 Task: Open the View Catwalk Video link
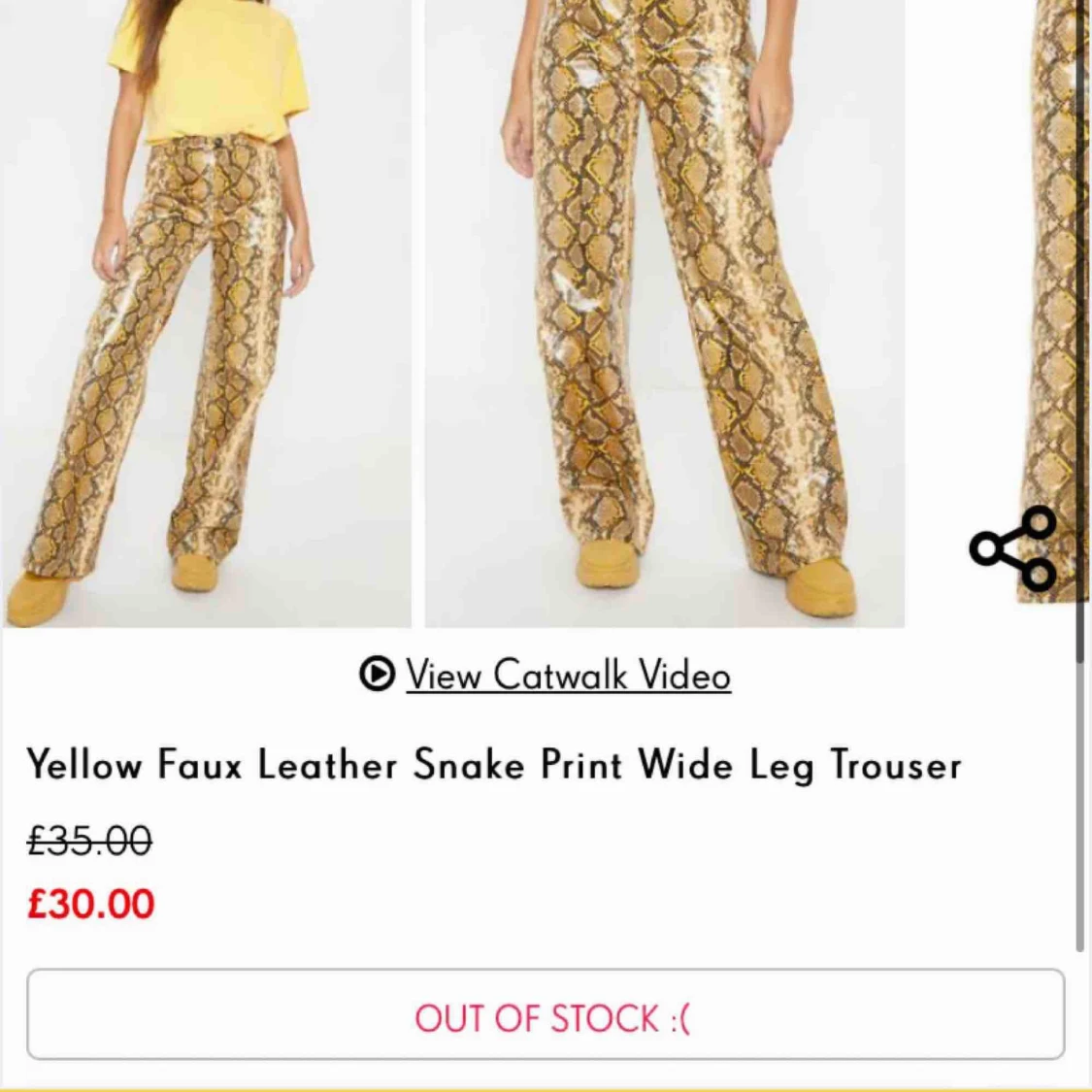(567, 675)
